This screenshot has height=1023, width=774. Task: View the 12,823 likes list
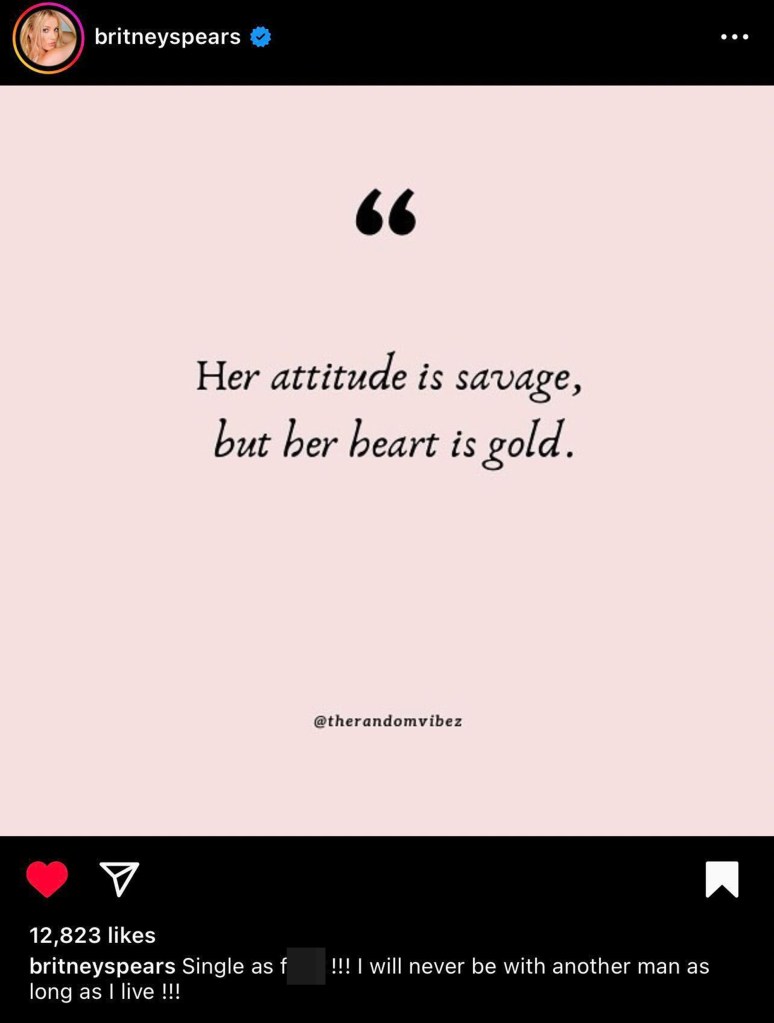[x=92, y=935]
